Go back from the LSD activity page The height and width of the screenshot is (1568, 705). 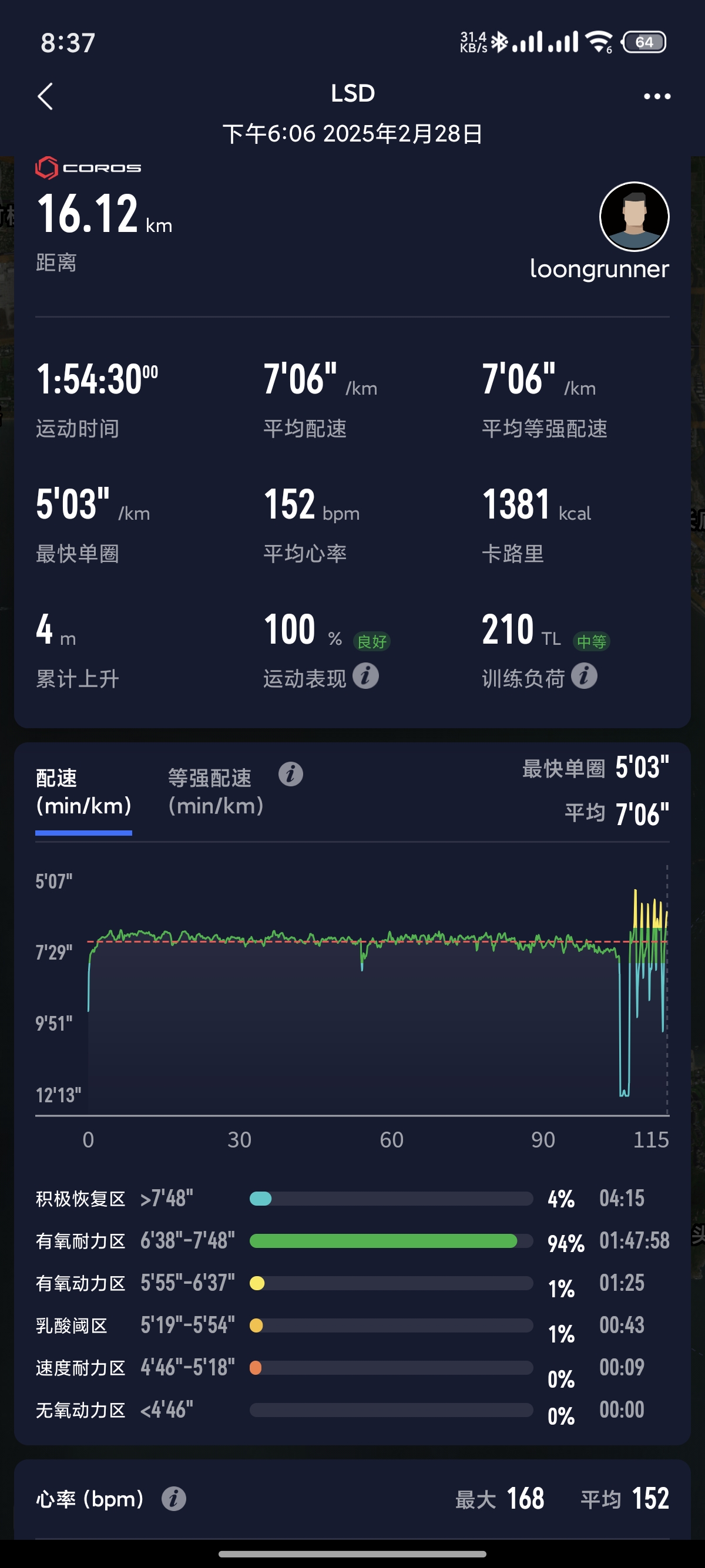pyautogui.click(x=46, y=96)
